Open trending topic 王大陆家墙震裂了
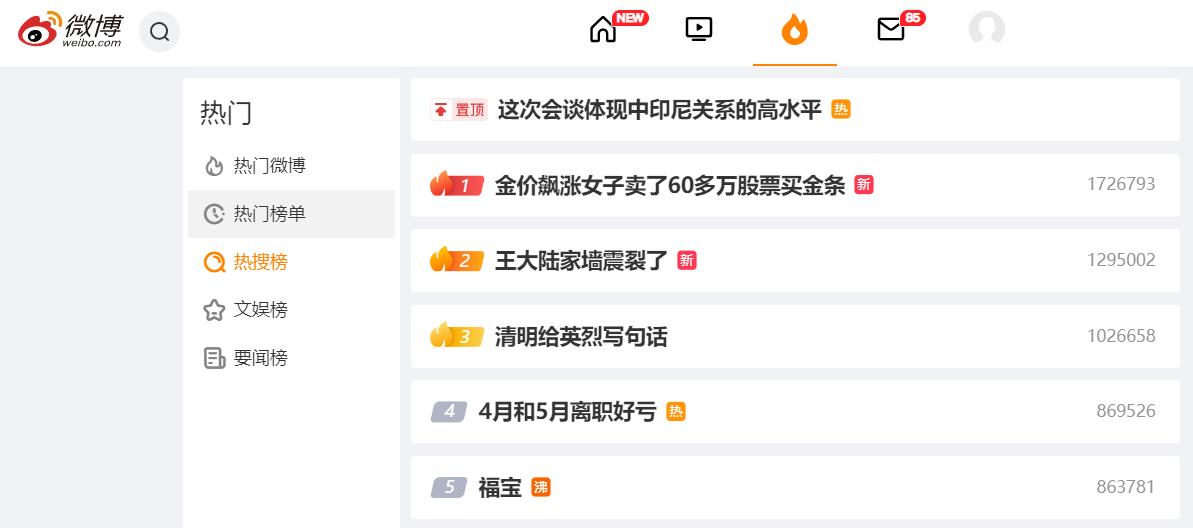The height and width of the screenshot is (528, 1193). tap(581, 261)
